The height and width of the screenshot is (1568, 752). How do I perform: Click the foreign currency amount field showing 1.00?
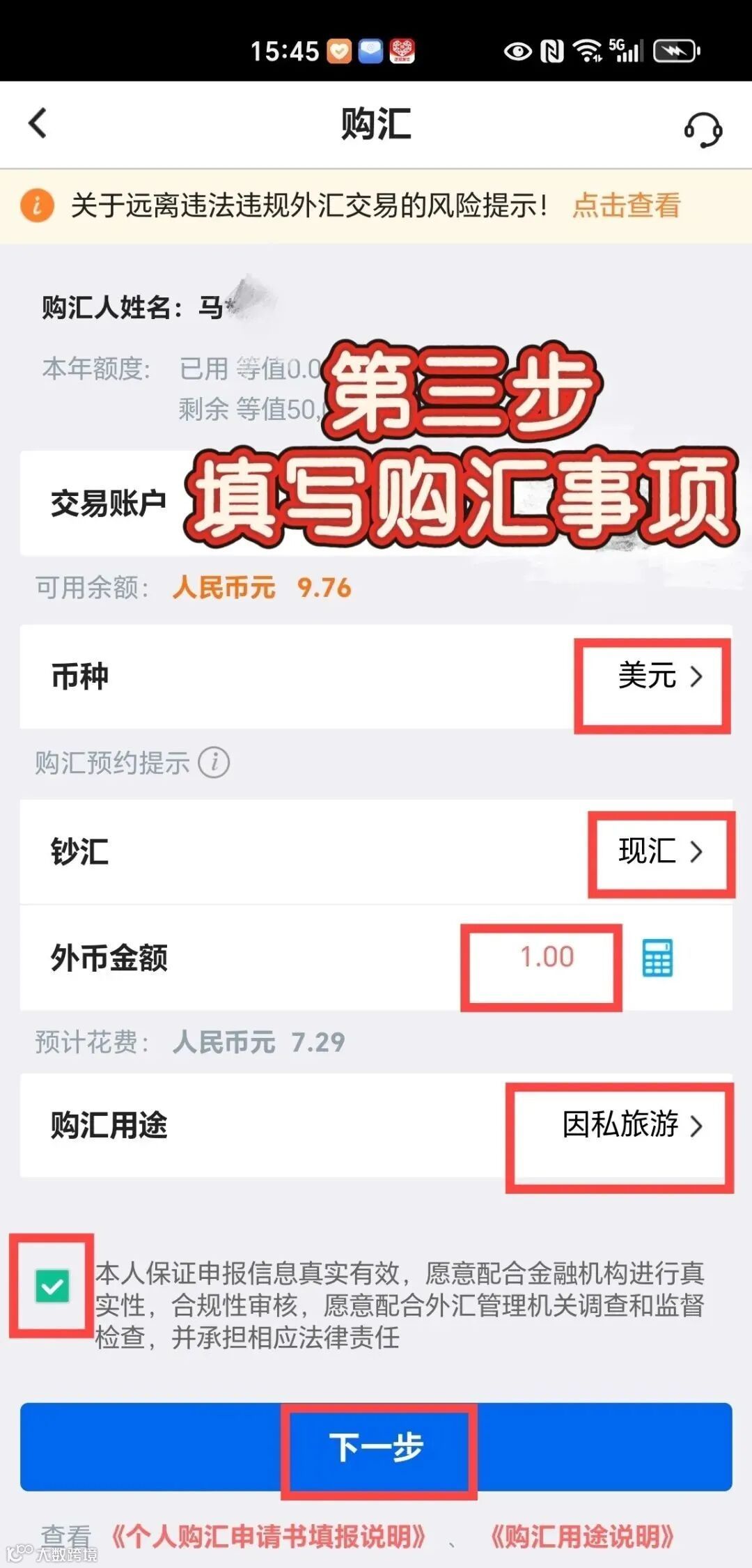coord(547,957)
